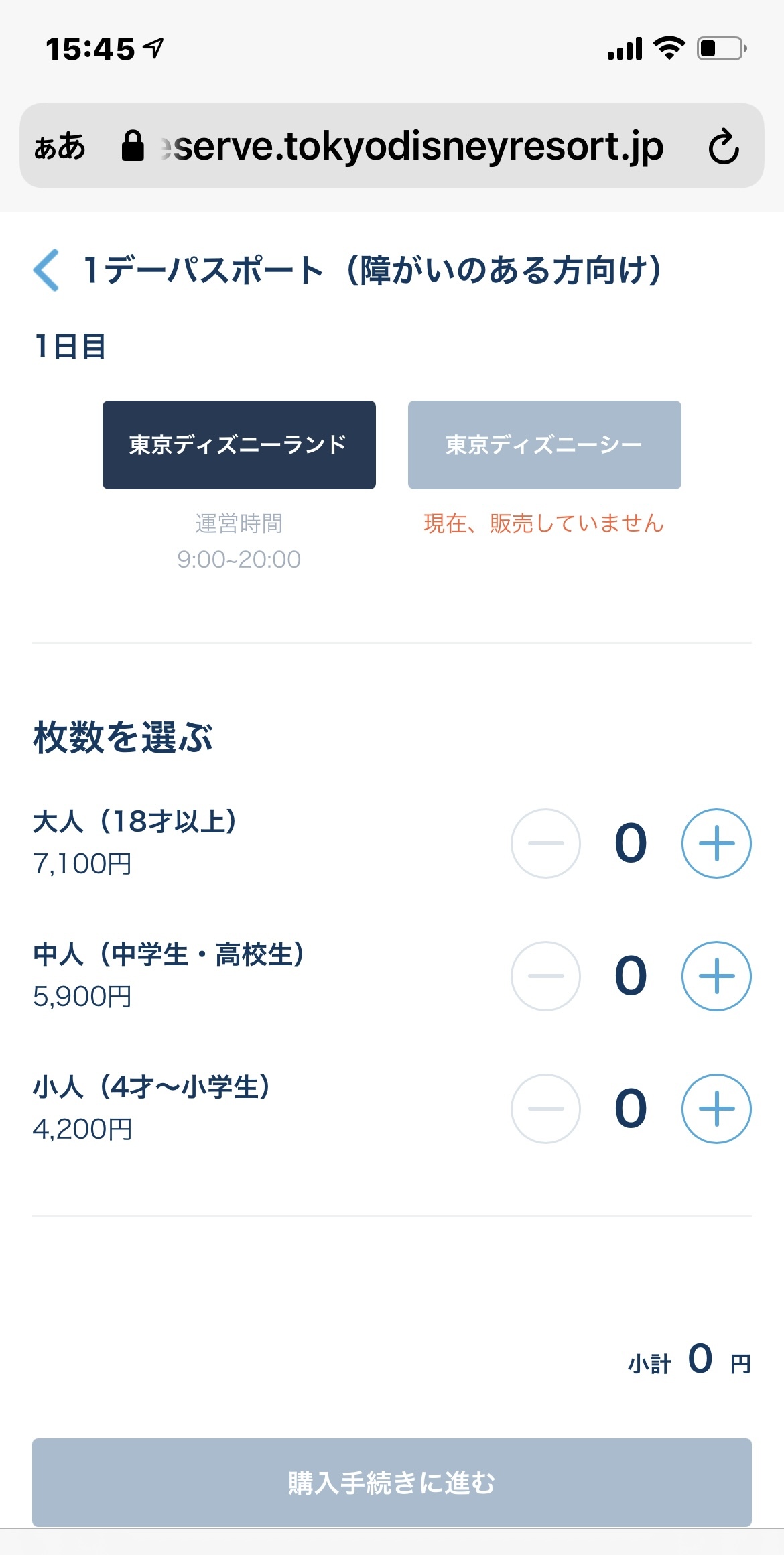Add one 小人 (4才〜小学生) ticket
Image resolution: width=784 pixels, height=1555 pixels.
[716, 1109]
